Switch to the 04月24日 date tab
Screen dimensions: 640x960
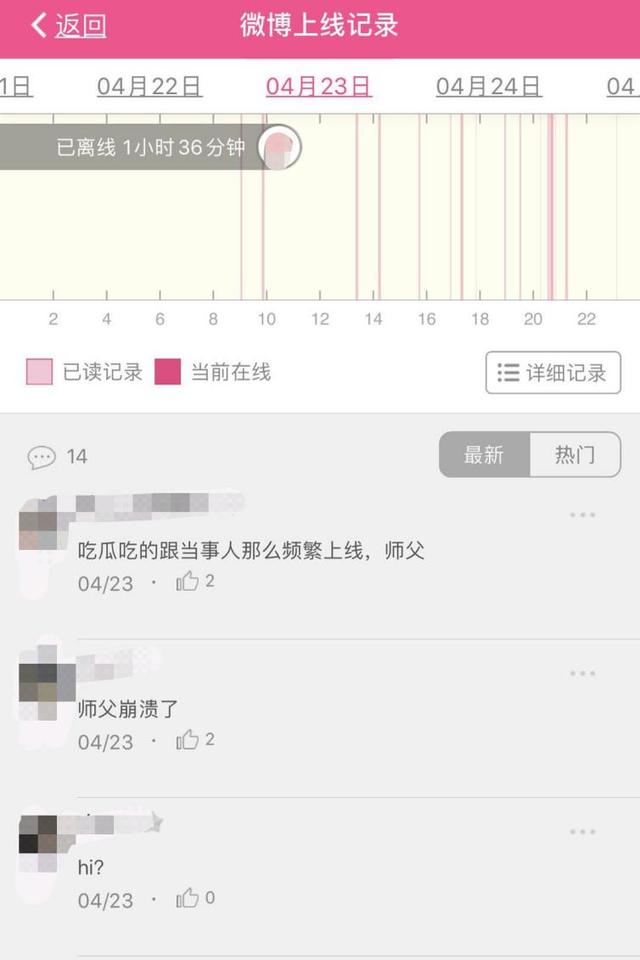click(x=488, y=87)
